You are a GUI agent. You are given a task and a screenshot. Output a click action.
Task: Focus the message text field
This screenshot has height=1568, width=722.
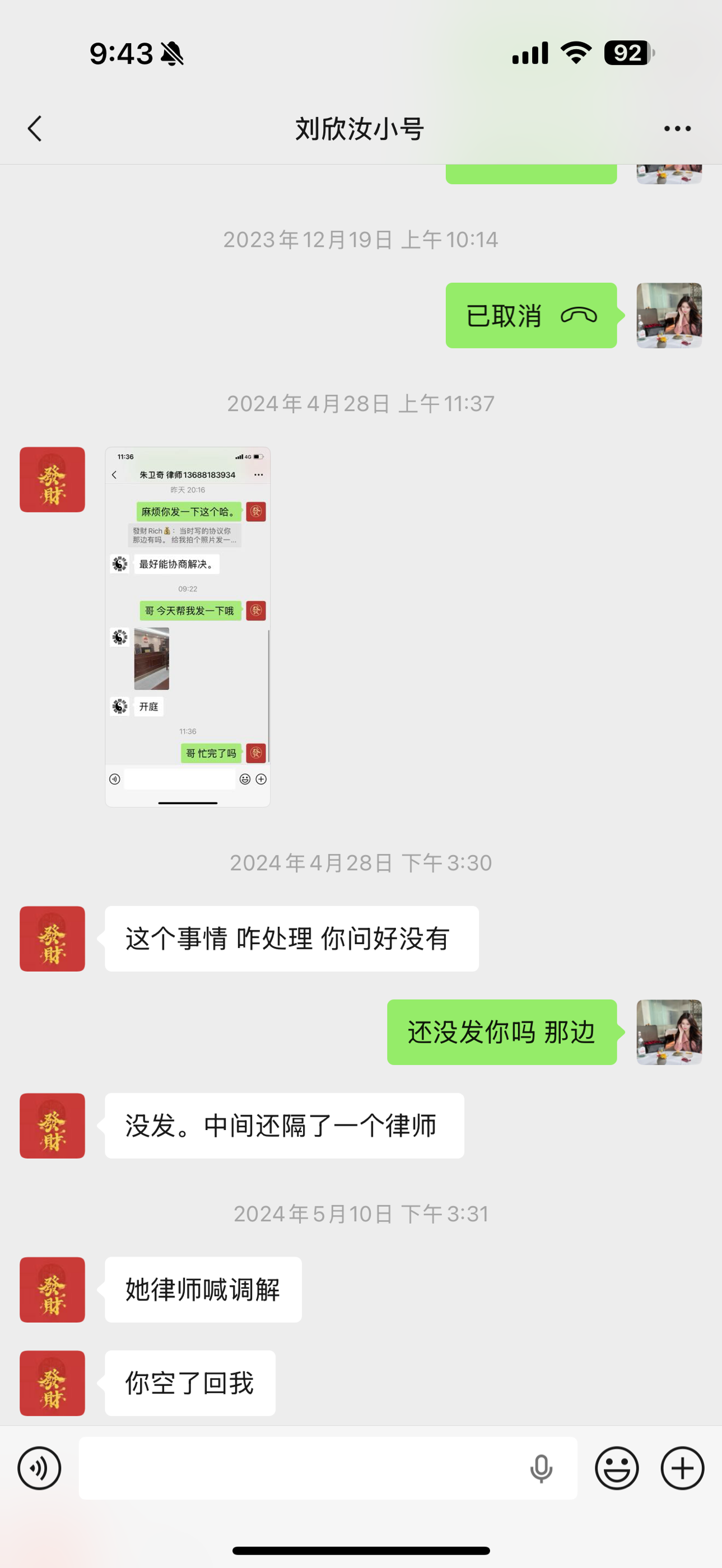pyautogui.click(x=299, y=1468)
